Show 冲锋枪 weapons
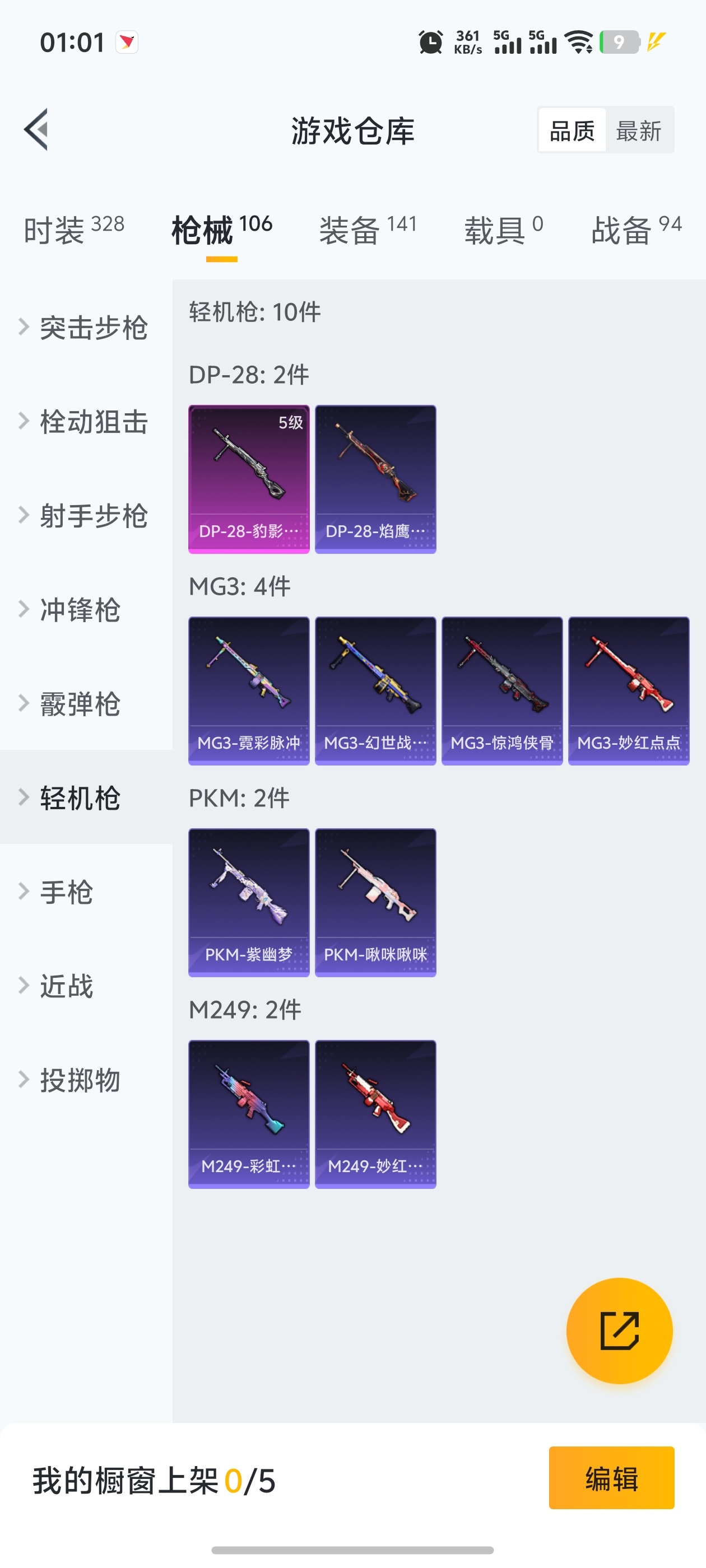 click(79, 609)
